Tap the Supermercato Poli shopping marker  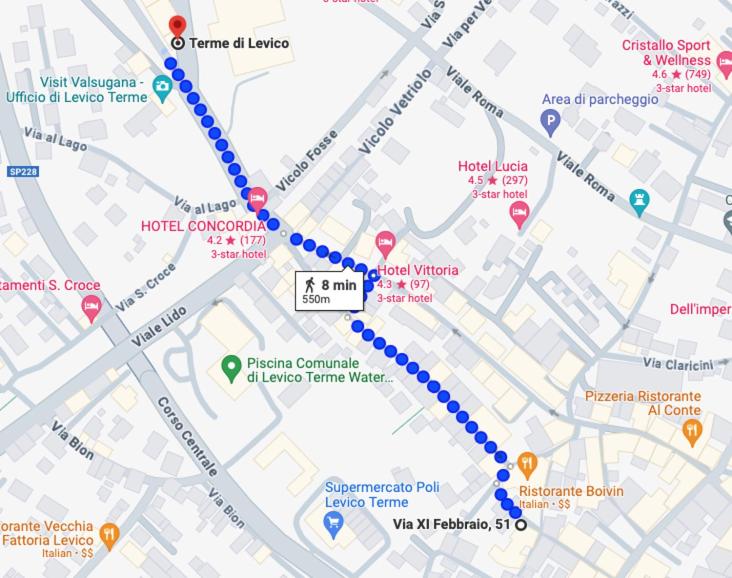(x=334, y=521)
